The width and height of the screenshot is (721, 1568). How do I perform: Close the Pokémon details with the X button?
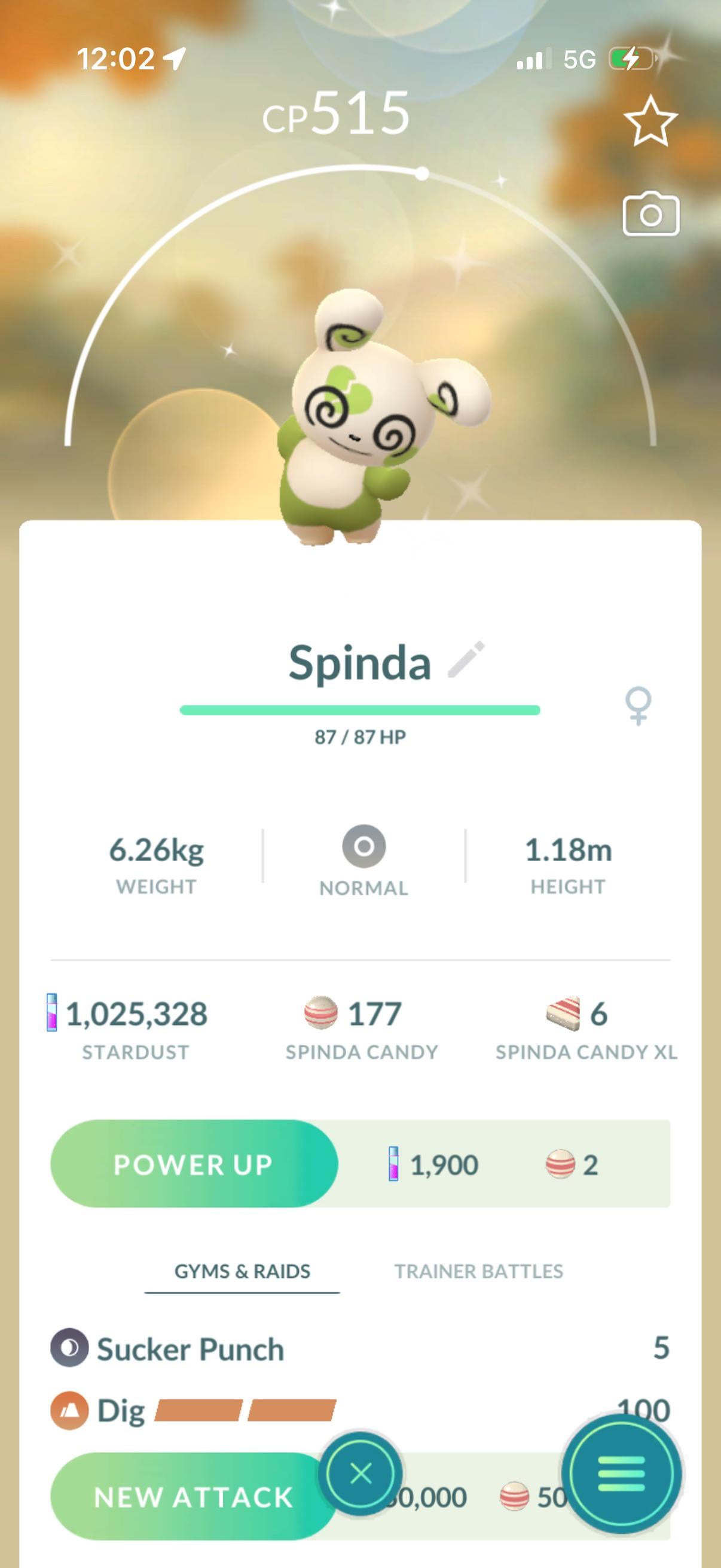(361, 1474)
